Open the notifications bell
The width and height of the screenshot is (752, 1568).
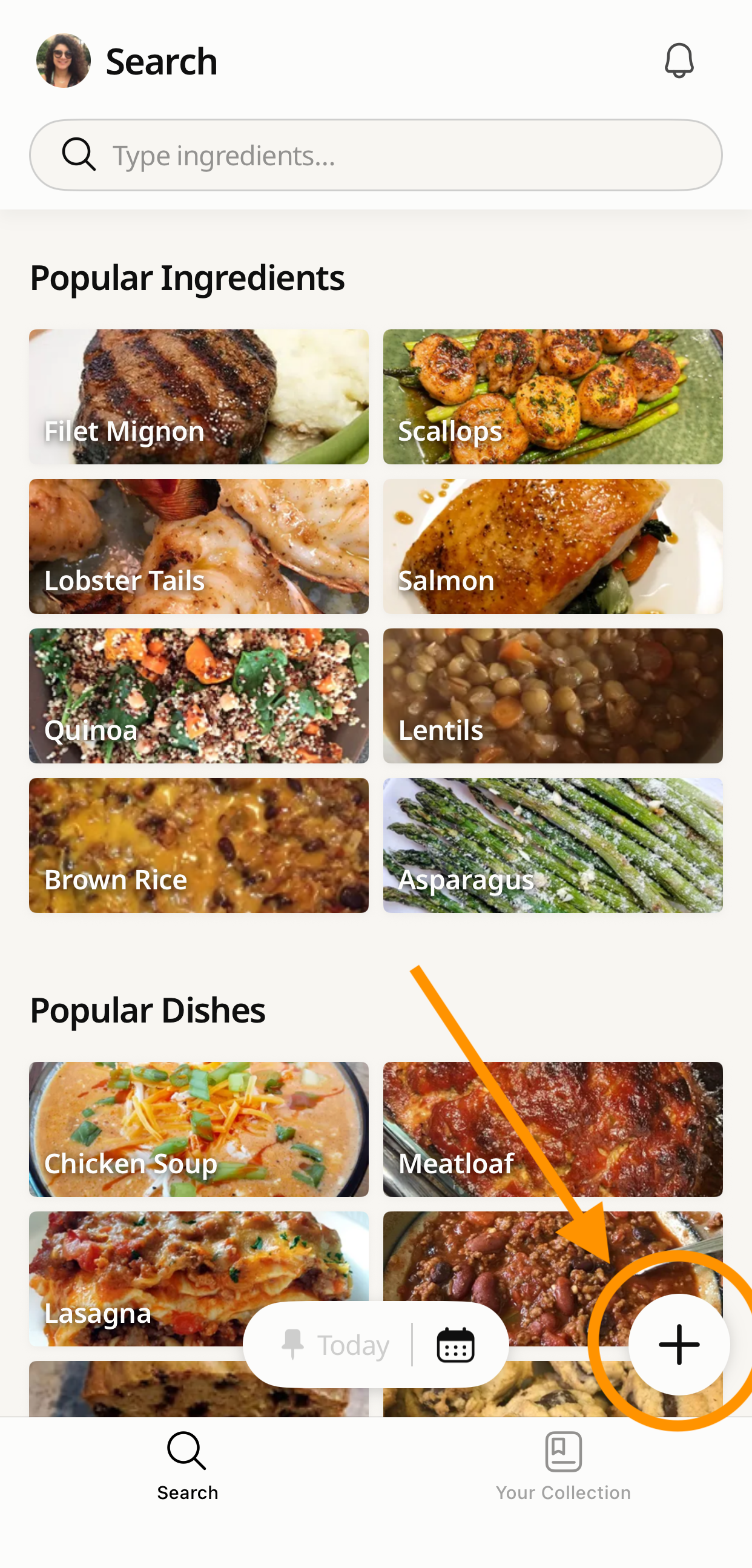678,61
